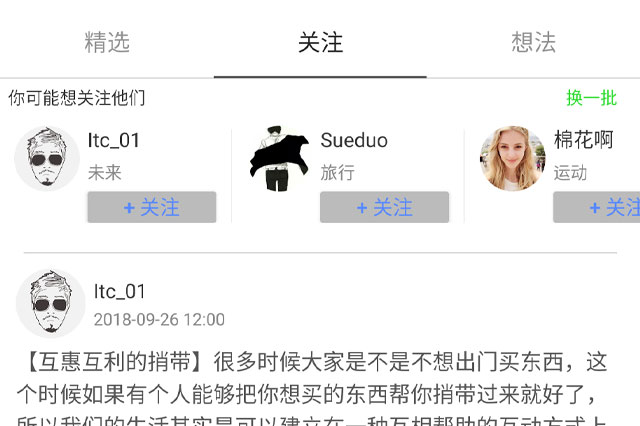Follow suggested user 棉花啊
640x426 pixels.
point(600,207)
